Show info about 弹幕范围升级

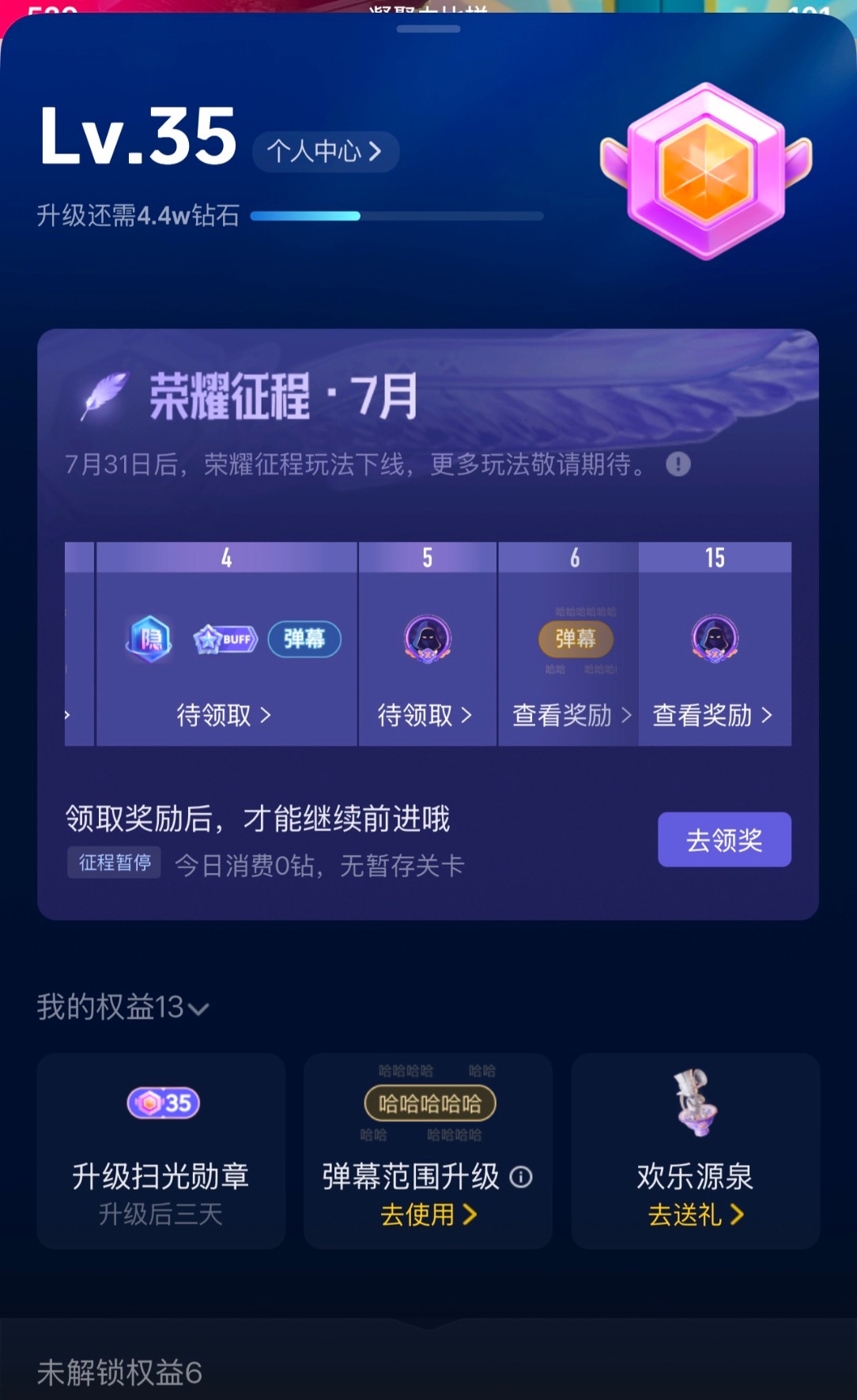(521, 1177)
